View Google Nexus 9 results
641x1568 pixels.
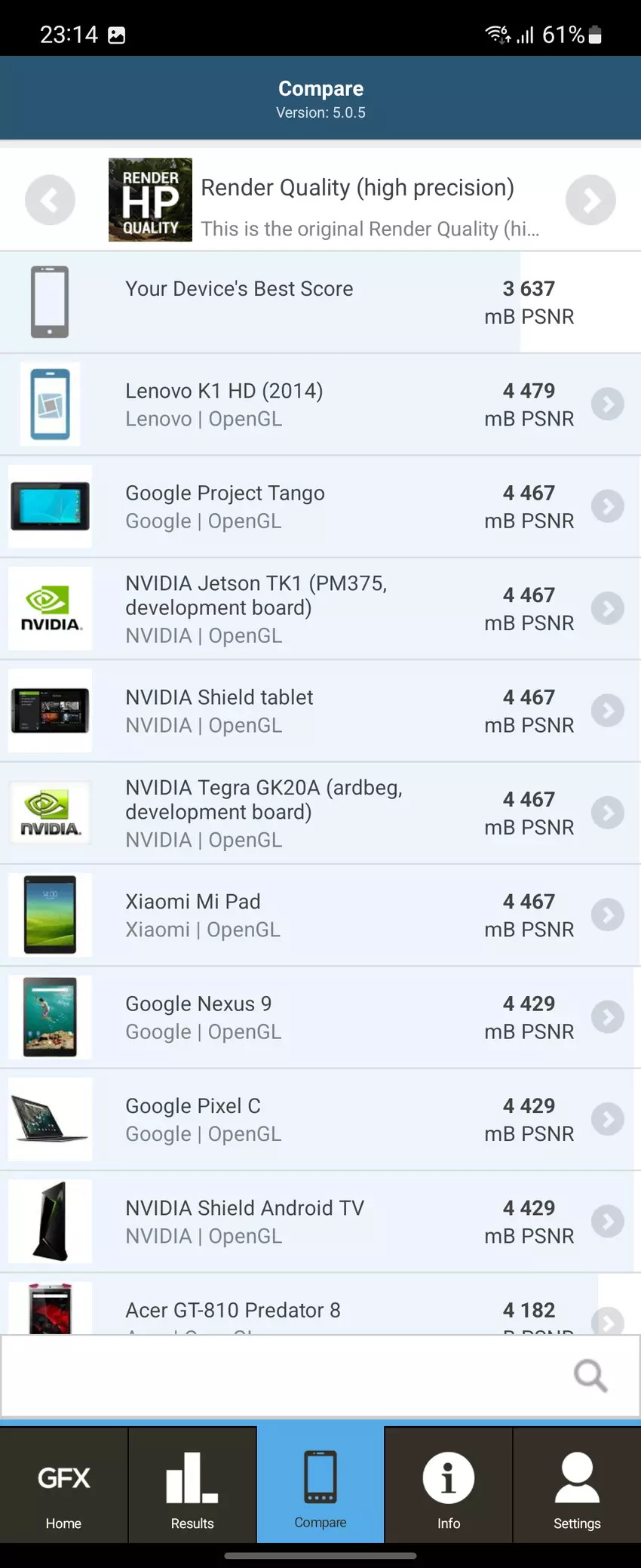320,1017
